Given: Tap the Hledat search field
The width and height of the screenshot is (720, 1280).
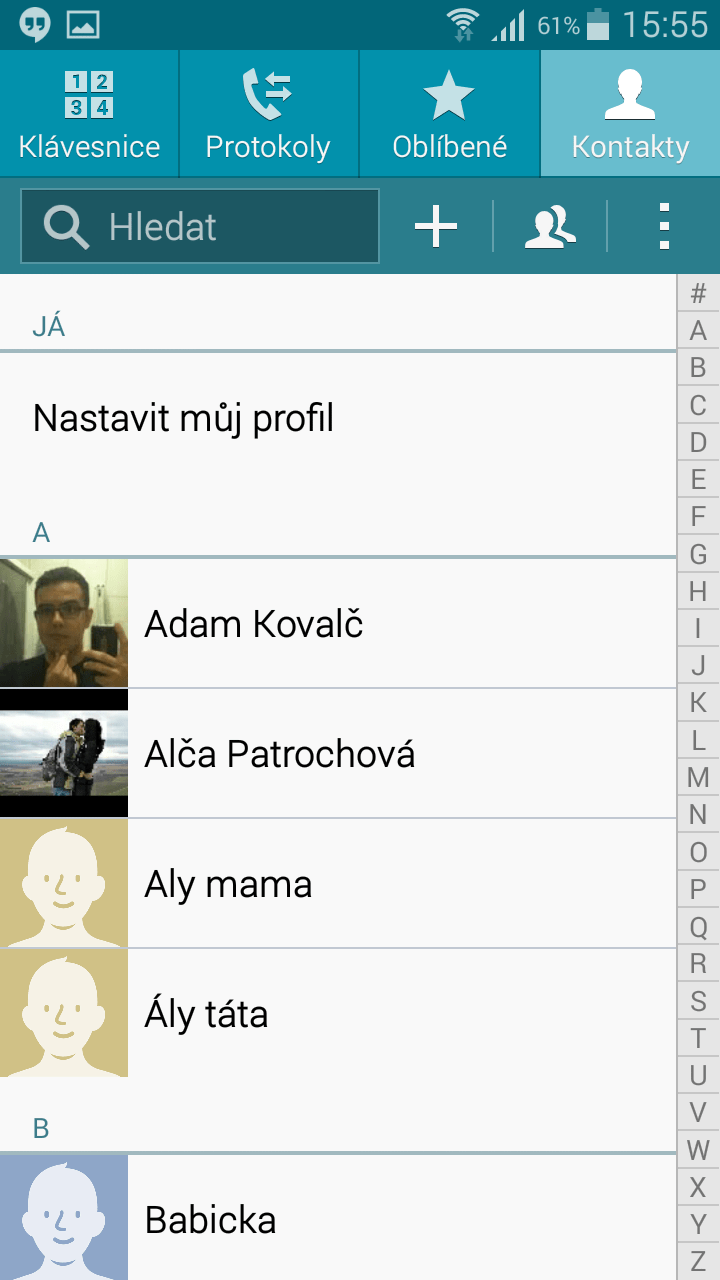Looking at the screenshot, I should pos(200,227).
